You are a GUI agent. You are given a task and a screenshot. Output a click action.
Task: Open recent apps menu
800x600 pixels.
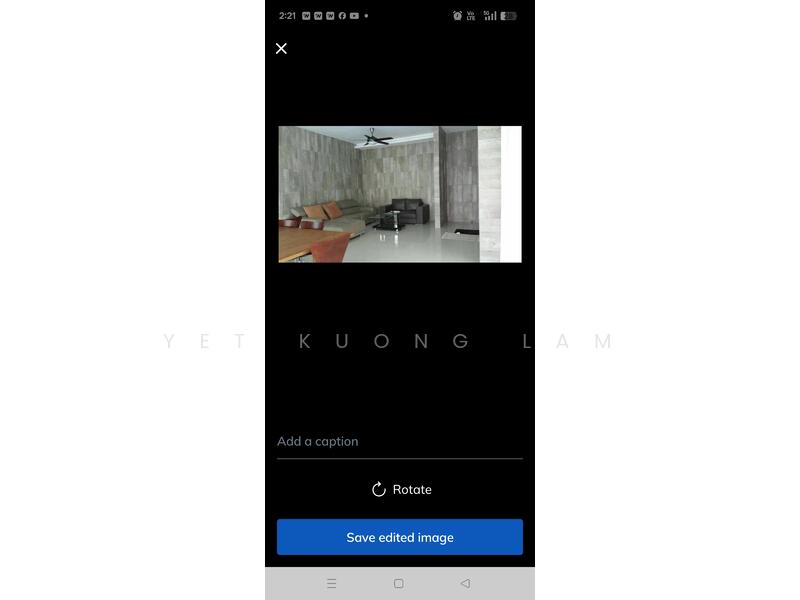coord(332,583)
